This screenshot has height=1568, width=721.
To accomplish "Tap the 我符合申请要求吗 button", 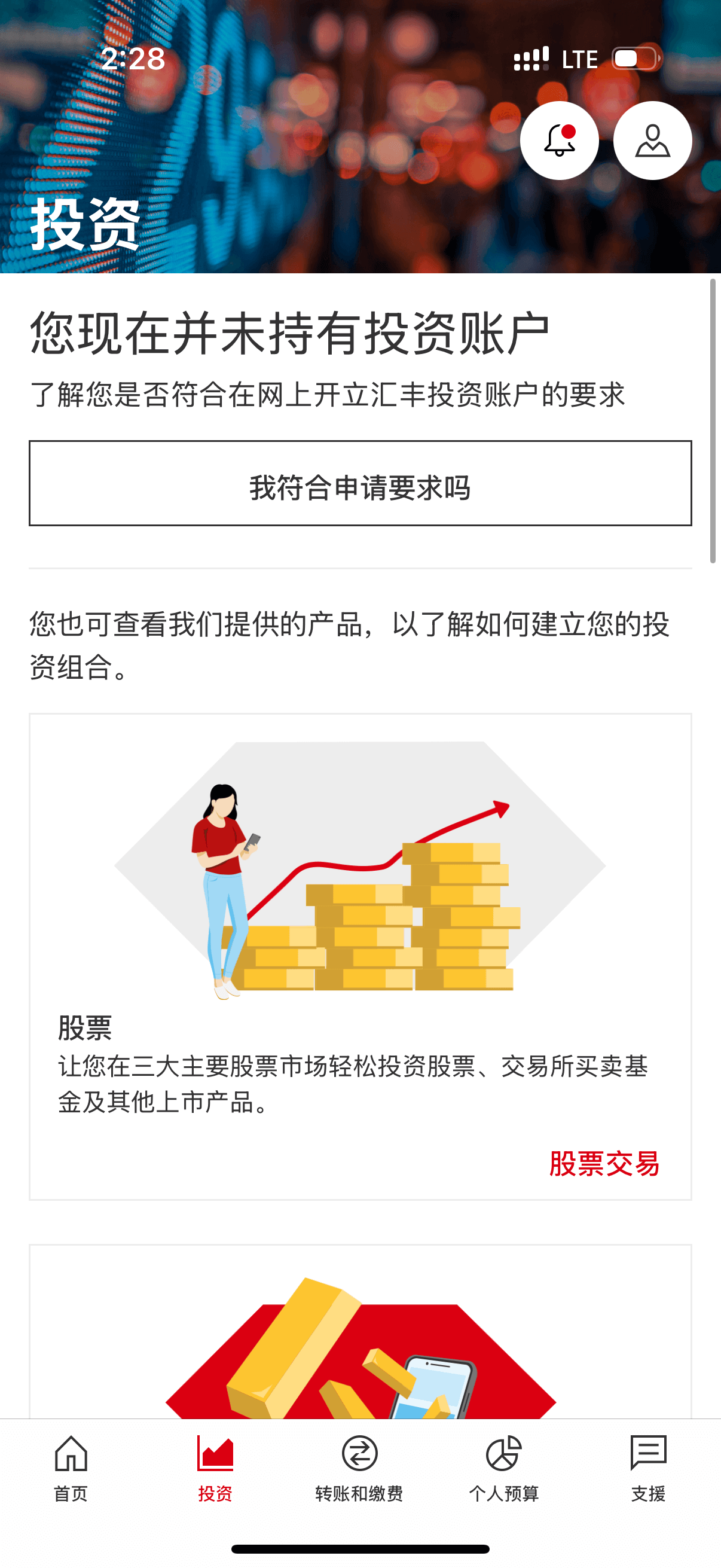I will (360, 483).
